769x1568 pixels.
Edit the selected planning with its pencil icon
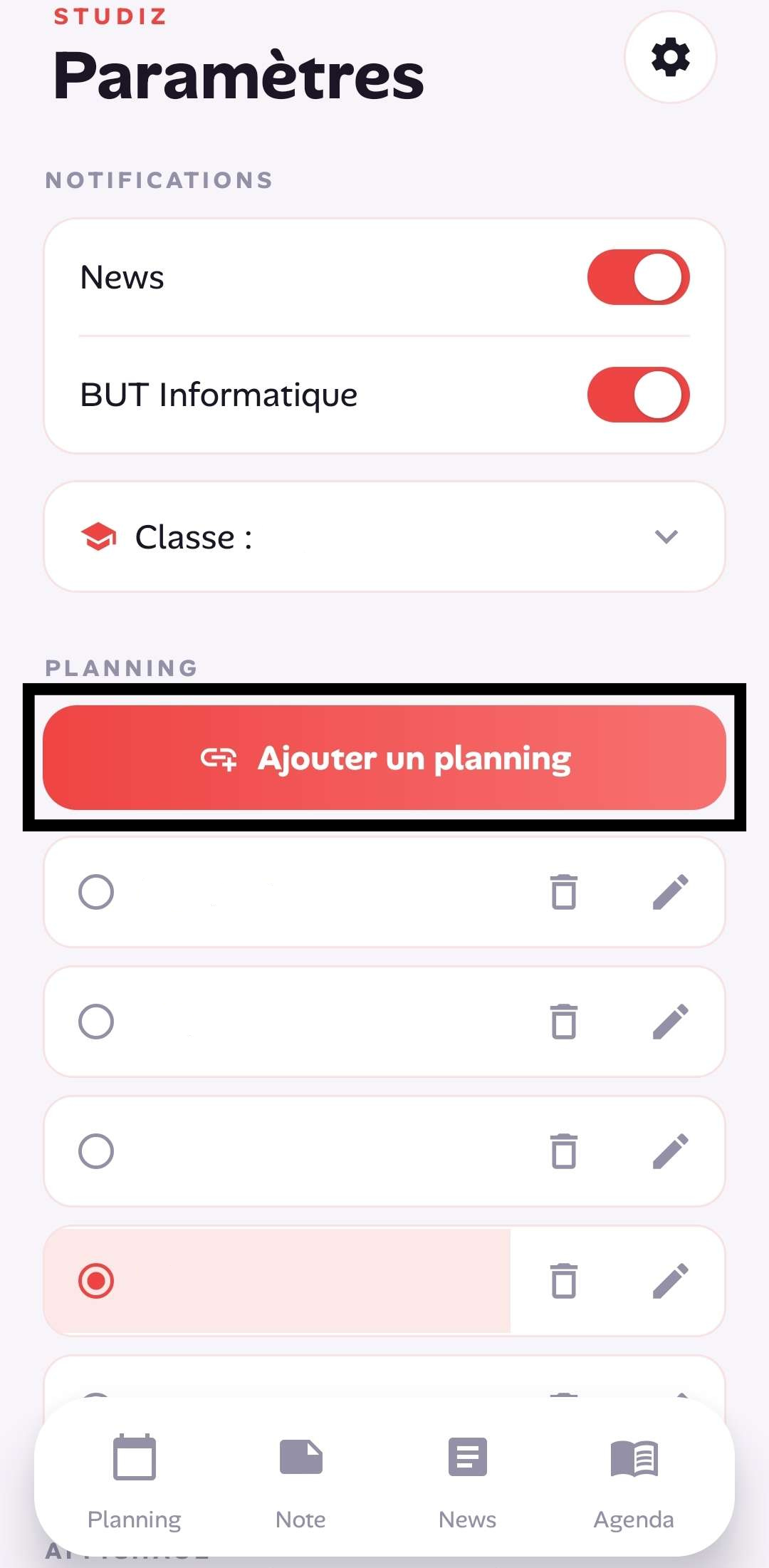[670, 1280]
